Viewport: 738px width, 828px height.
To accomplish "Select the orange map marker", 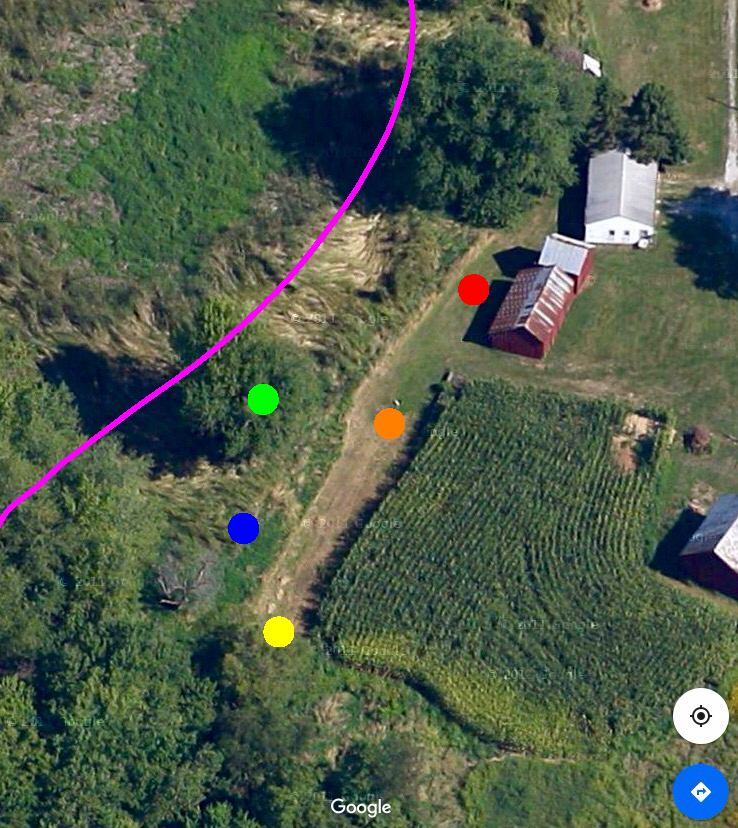I will pos(389,424).
